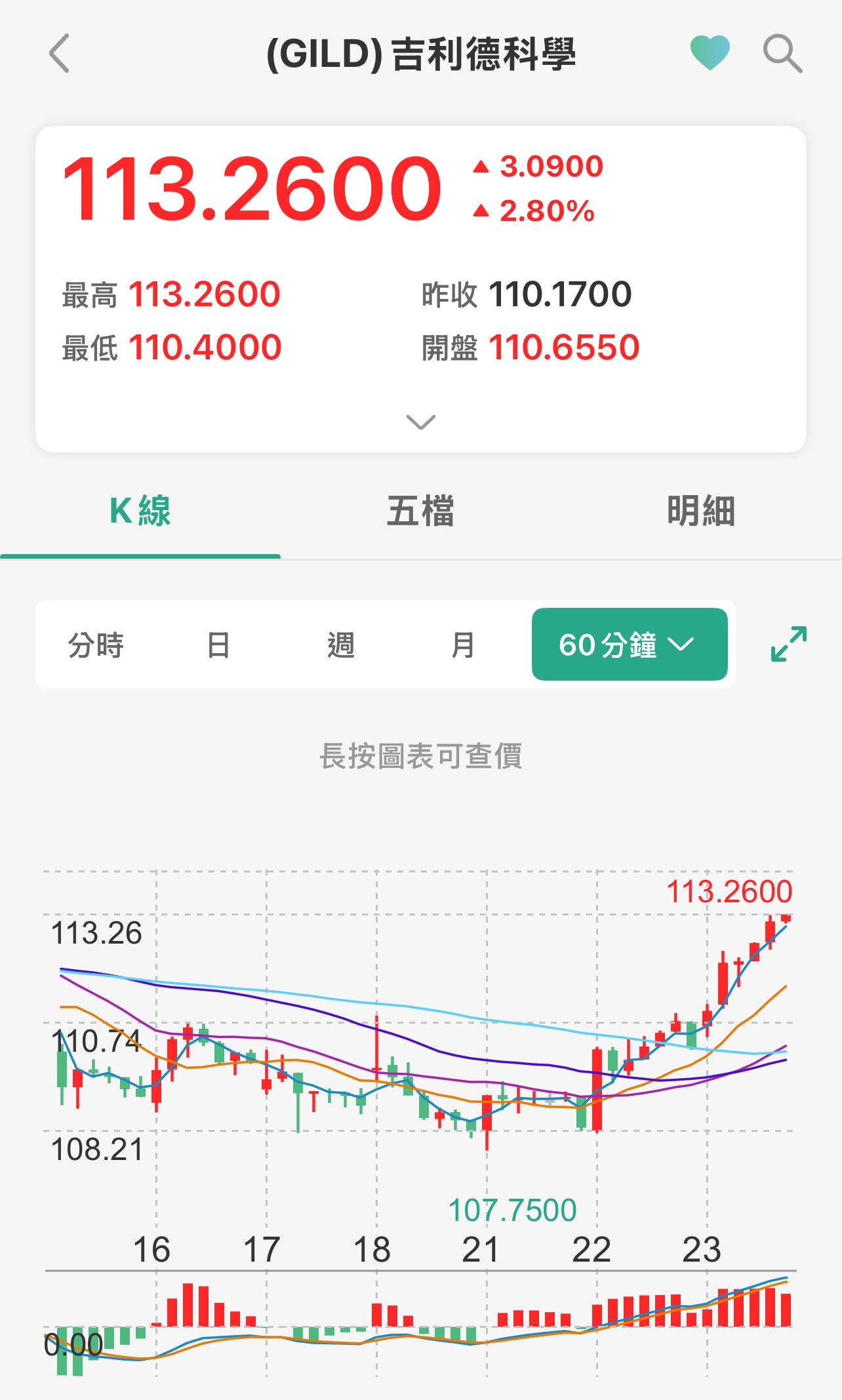The height and width of the screenshot is (1400, 842).
Task: Select the 分時 intraday chart option
Action: click(96, 645)
